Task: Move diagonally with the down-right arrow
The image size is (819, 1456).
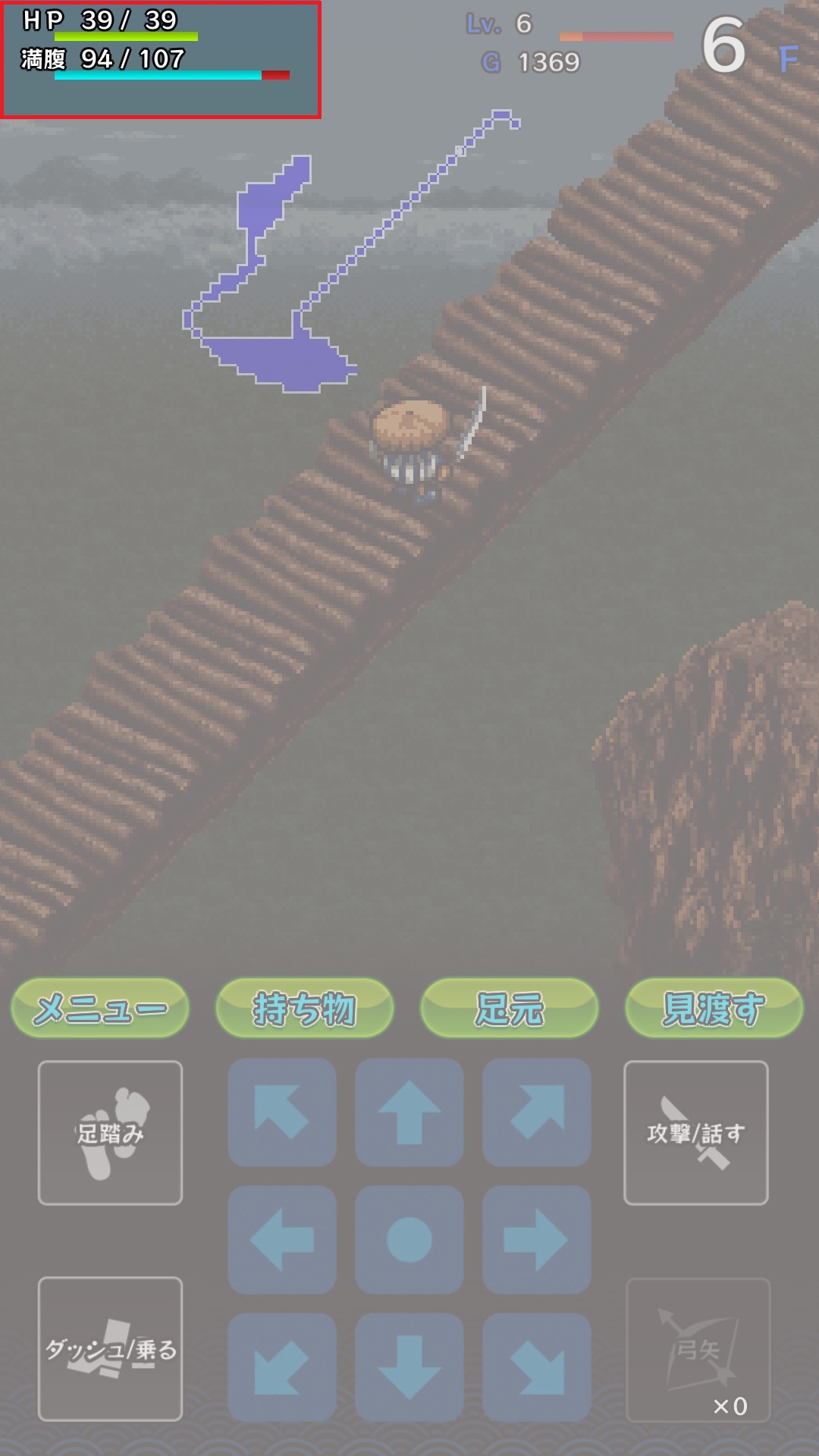Action: coord(537,1367)
